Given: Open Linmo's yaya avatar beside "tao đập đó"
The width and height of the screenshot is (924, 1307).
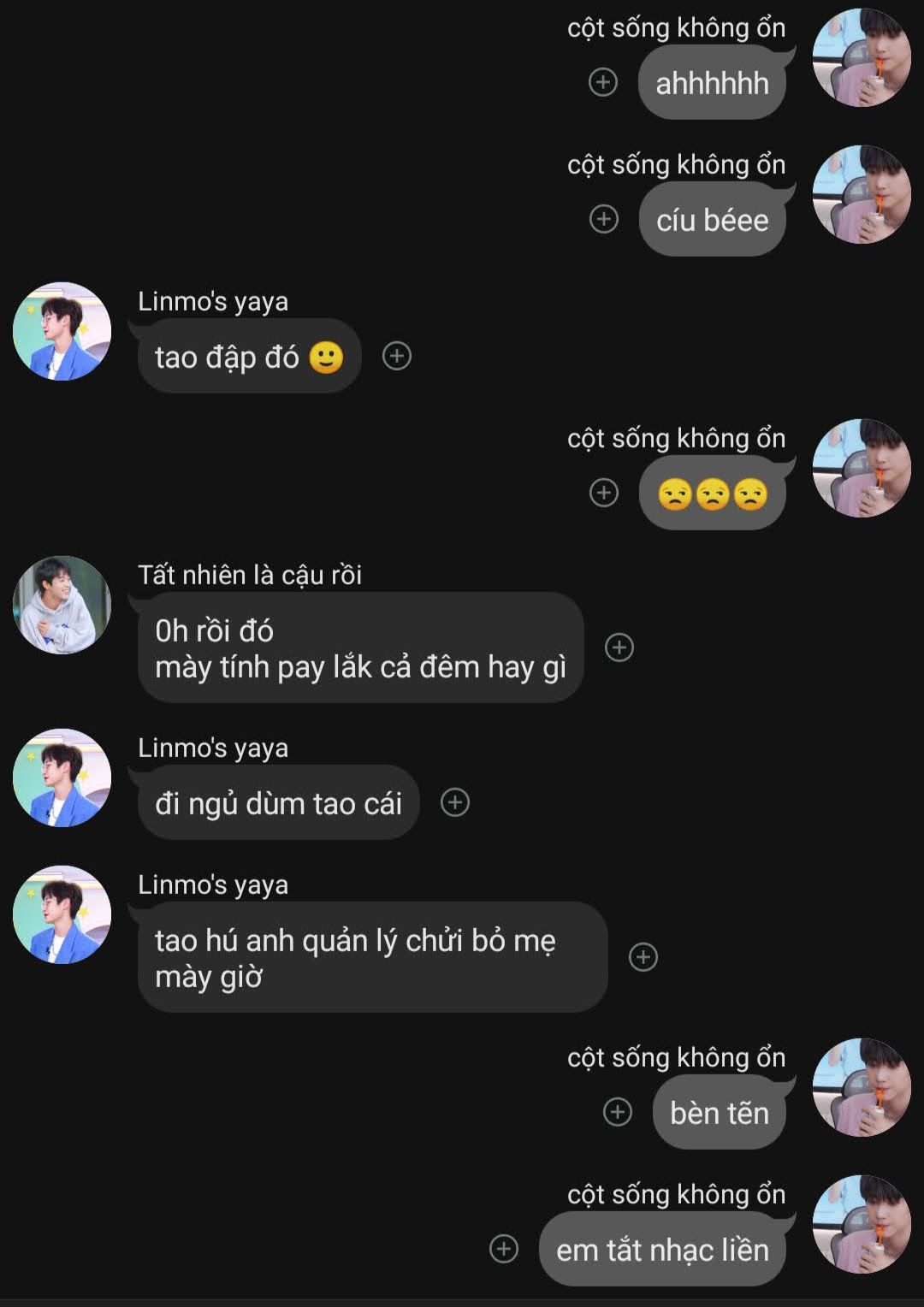Looking at the screenshot, I should tap(62, 332).
